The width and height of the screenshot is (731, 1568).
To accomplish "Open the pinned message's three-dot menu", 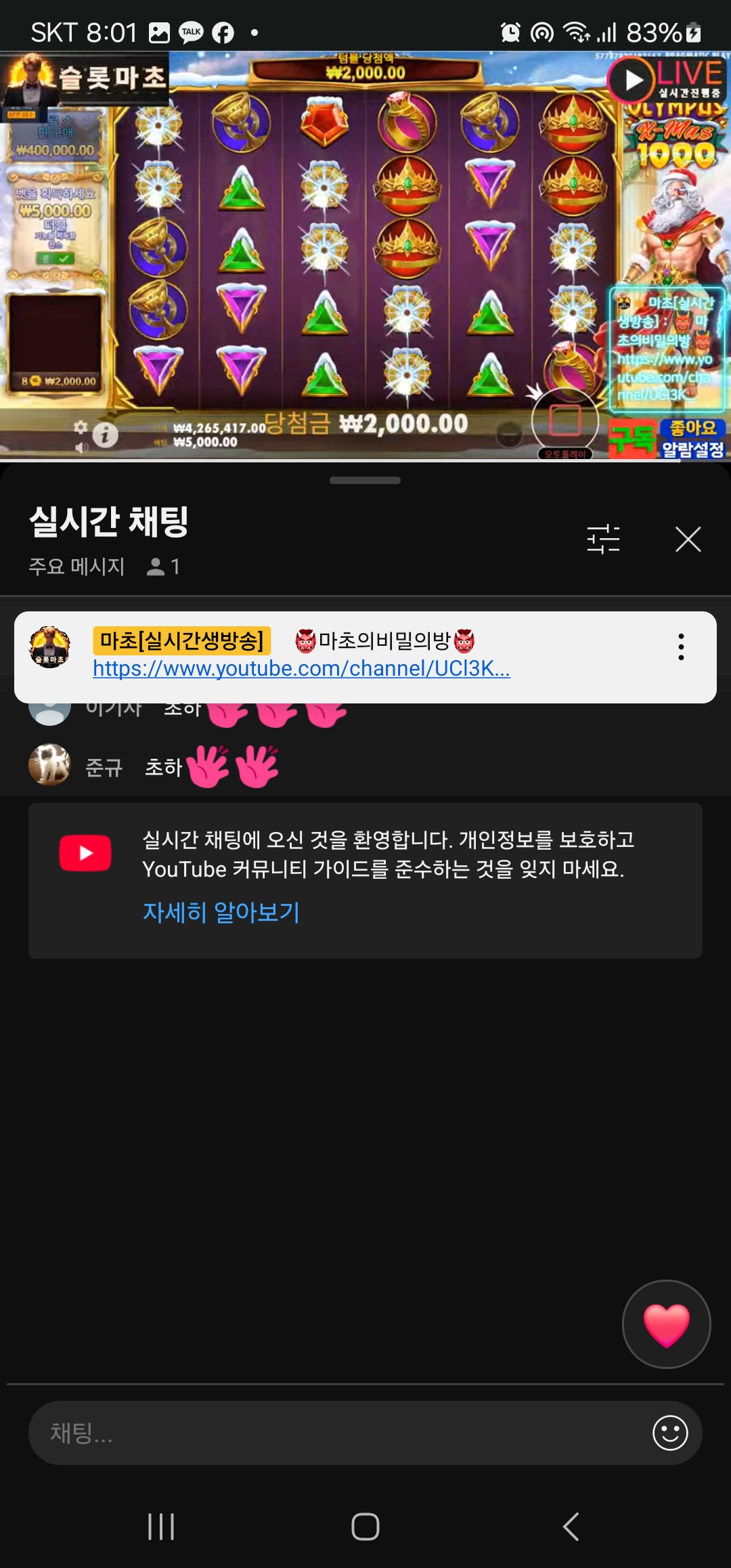I will (681, 647).
